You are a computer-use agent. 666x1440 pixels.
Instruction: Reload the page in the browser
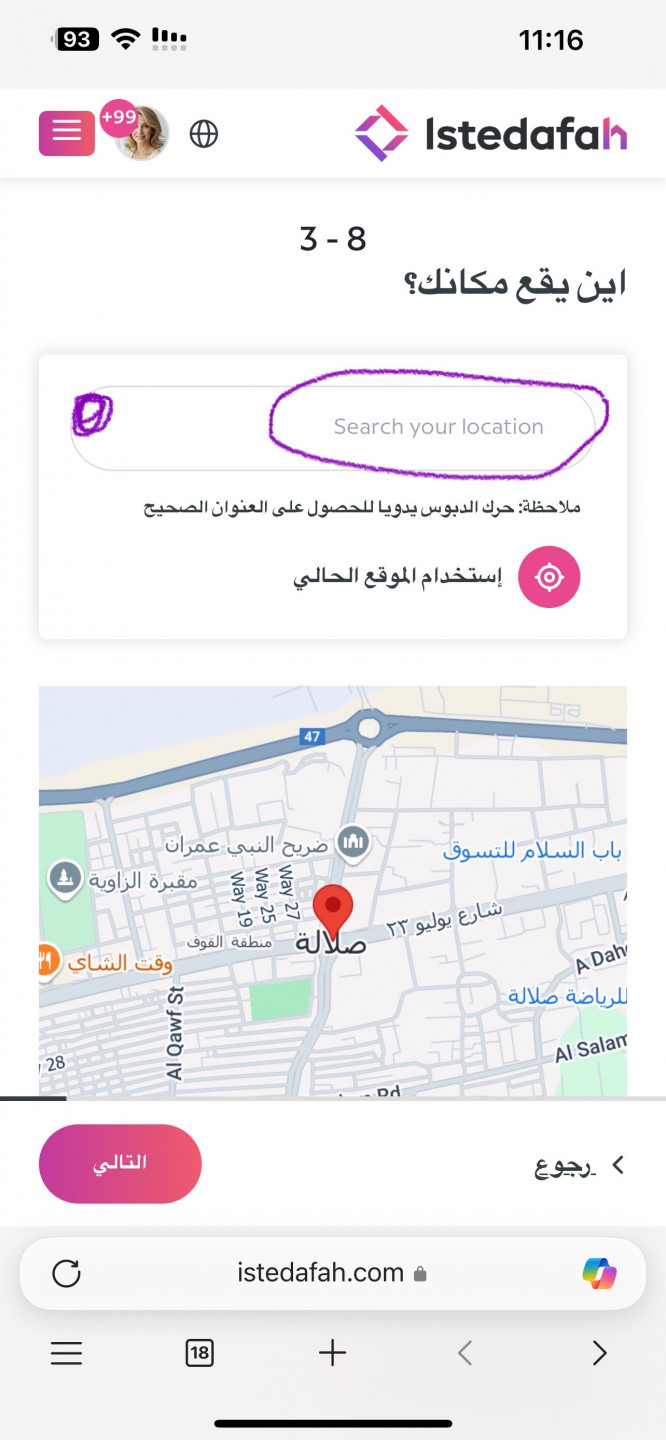66,1273
